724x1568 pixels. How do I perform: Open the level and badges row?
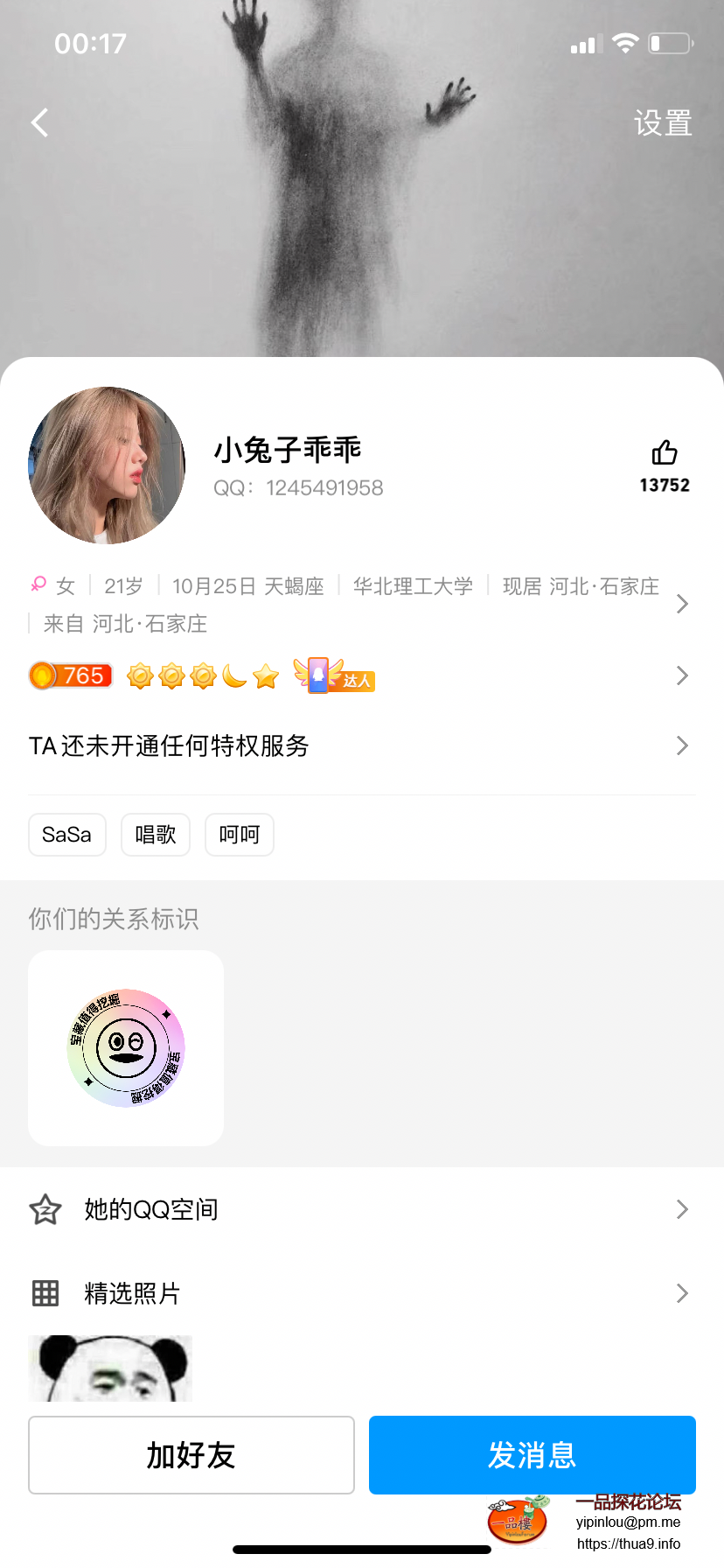[682, 675]
